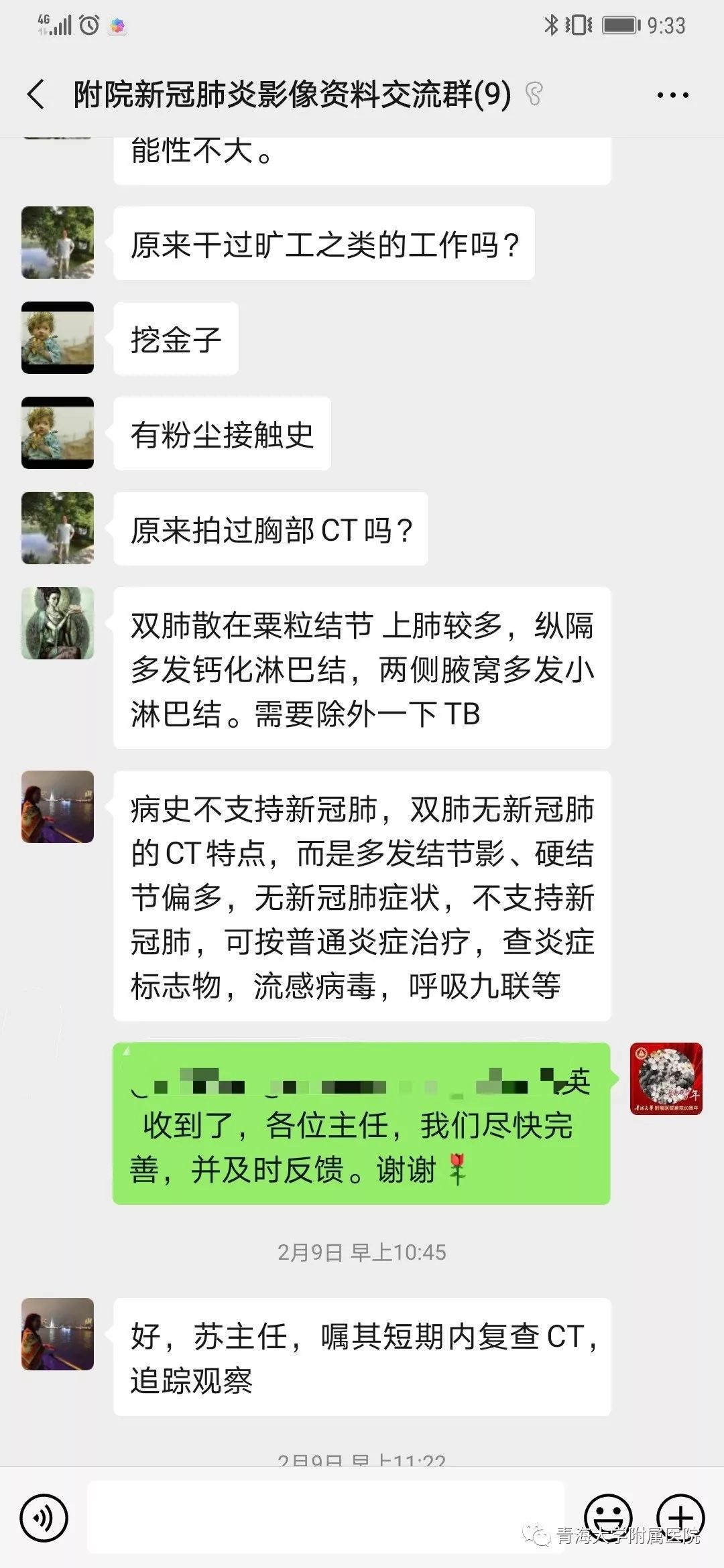Image resolution: width=724 pixels, height=1568 pixels.
Task: Open avatar beside 好，苏主任 message
Action: click(x=58, y=1333)
